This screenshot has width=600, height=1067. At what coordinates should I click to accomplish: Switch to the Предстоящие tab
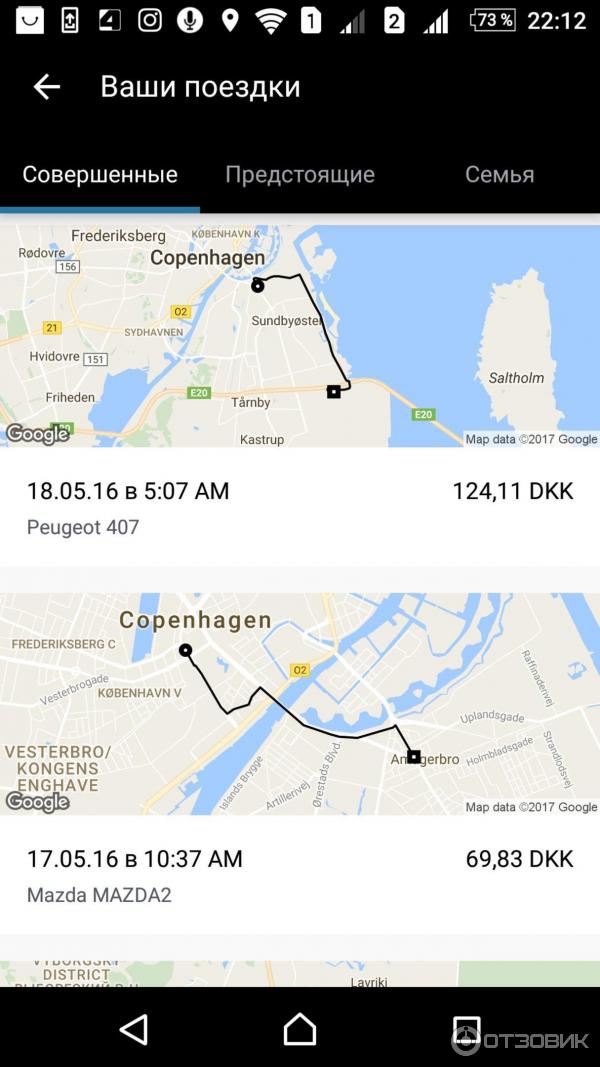(x=300, y=175)
